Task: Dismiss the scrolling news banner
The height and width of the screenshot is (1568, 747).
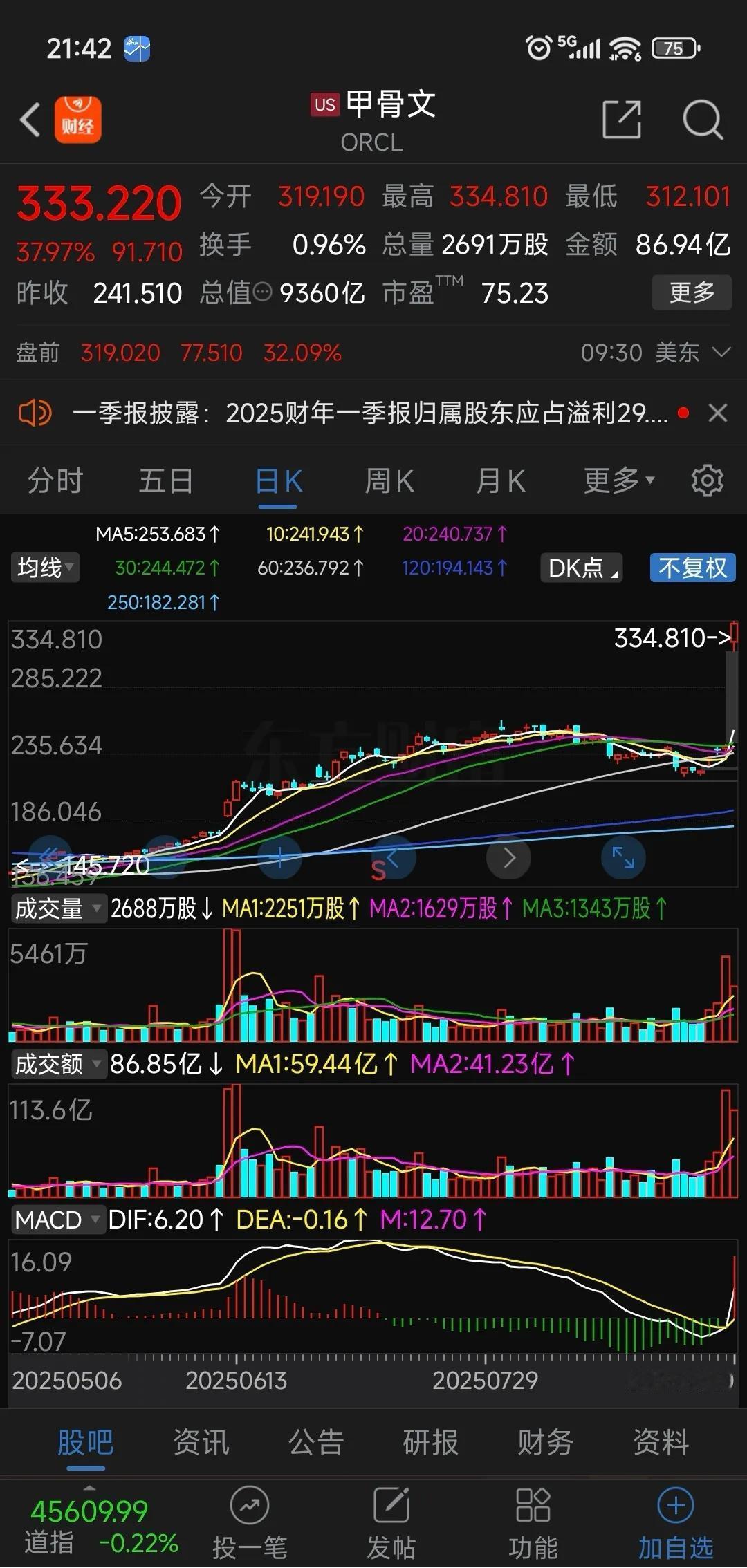Action: [717, 413]
